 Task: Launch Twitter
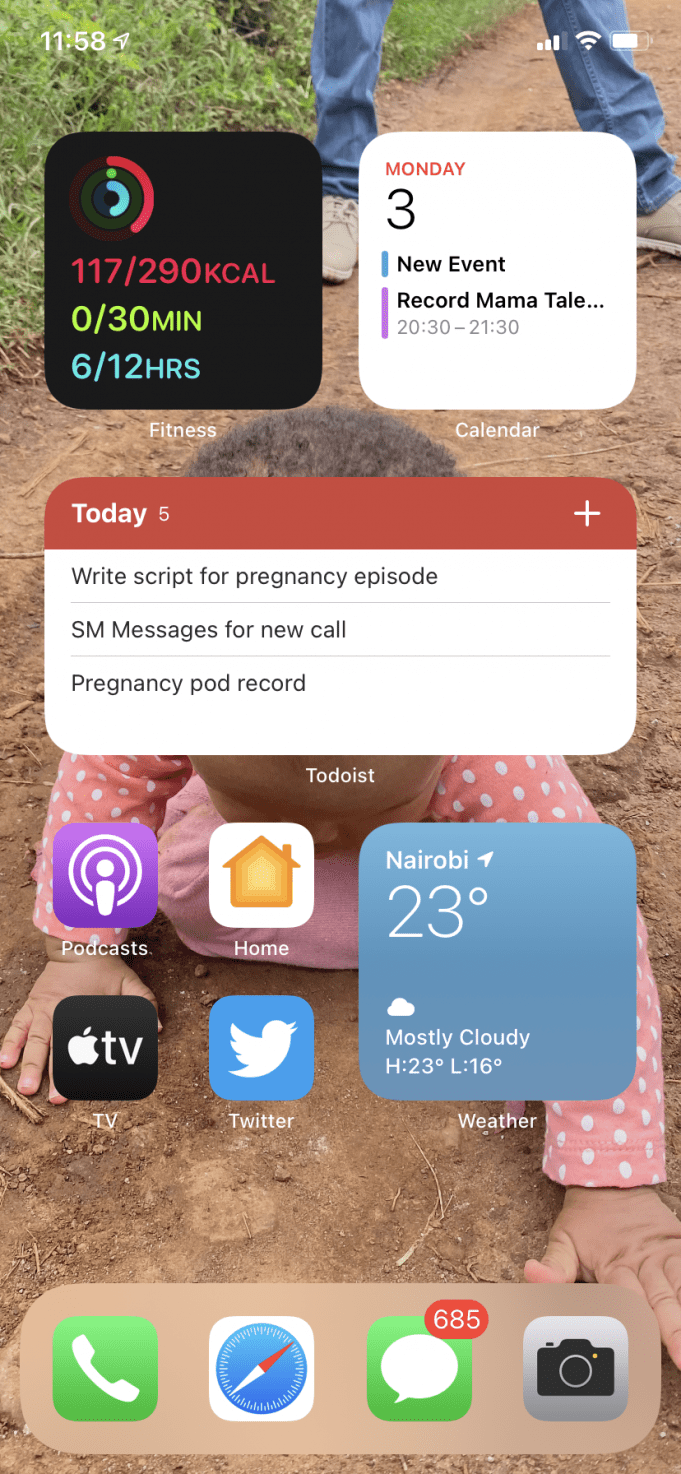(x=261, y=1048)
